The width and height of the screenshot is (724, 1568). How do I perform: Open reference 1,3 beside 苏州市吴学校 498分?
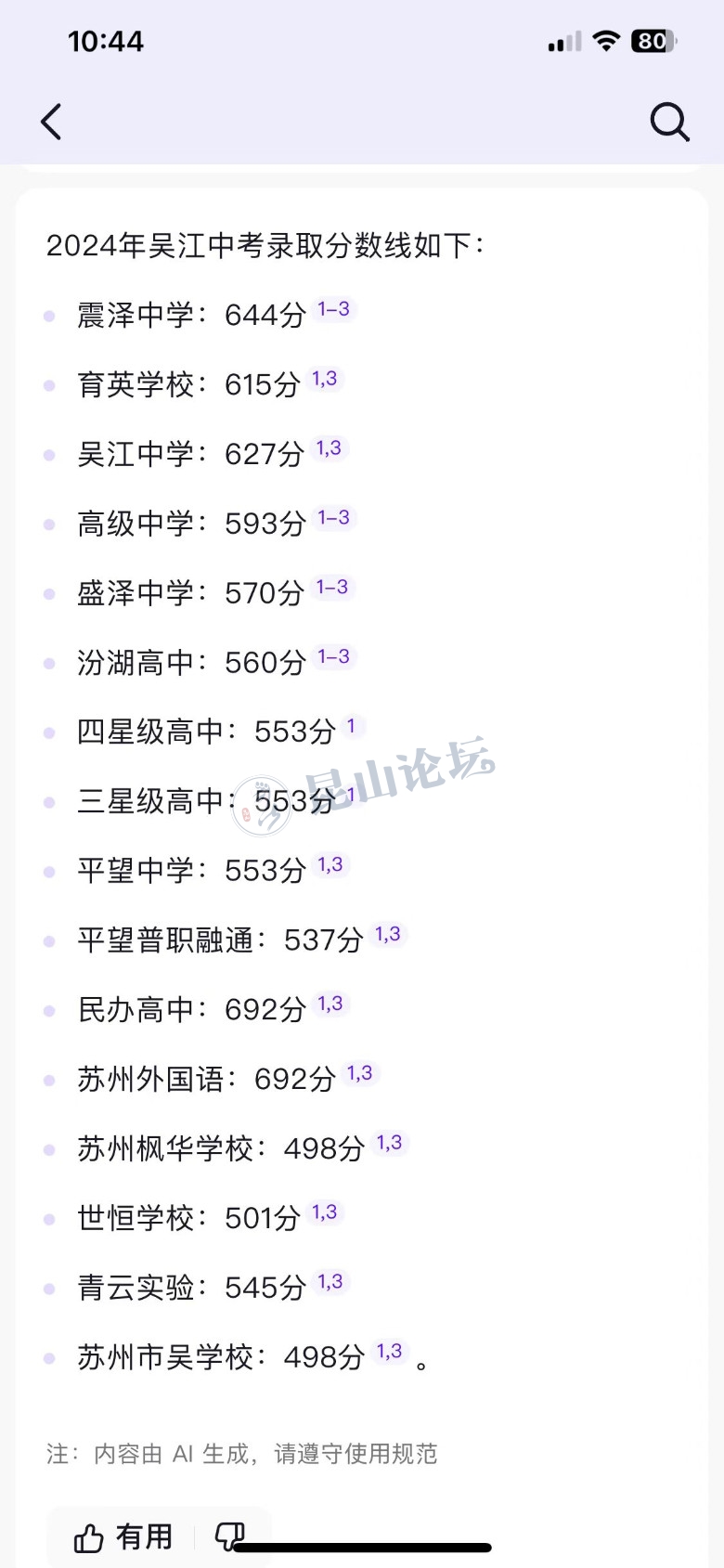[x=389, y=1353]
